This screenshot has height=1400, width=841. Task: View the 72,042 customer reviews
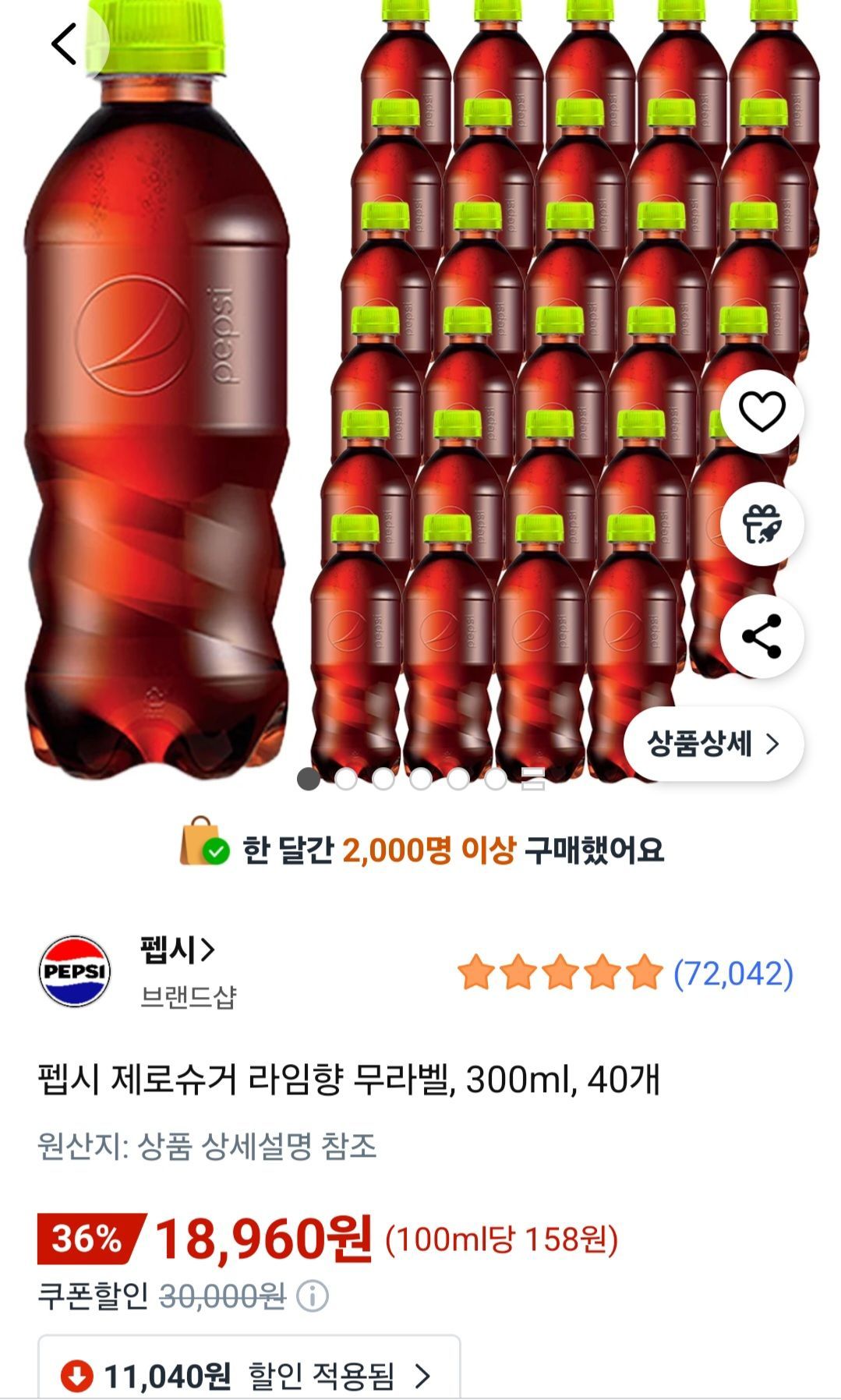tap(733, 974)
